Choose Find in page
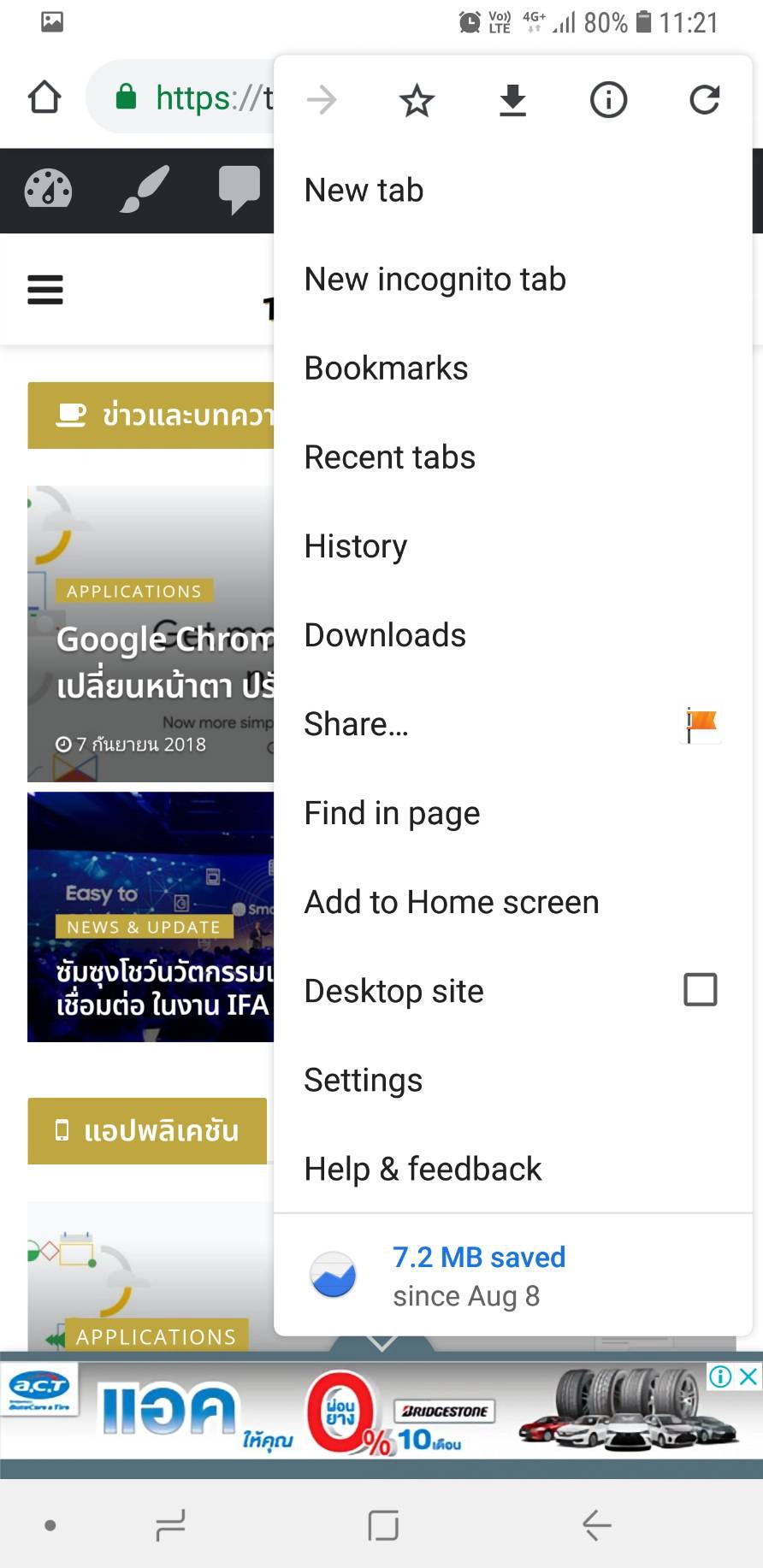Image resolution: width=763 pixels, height=1568 pixels. pyautogui.click(x=393, y=813)
